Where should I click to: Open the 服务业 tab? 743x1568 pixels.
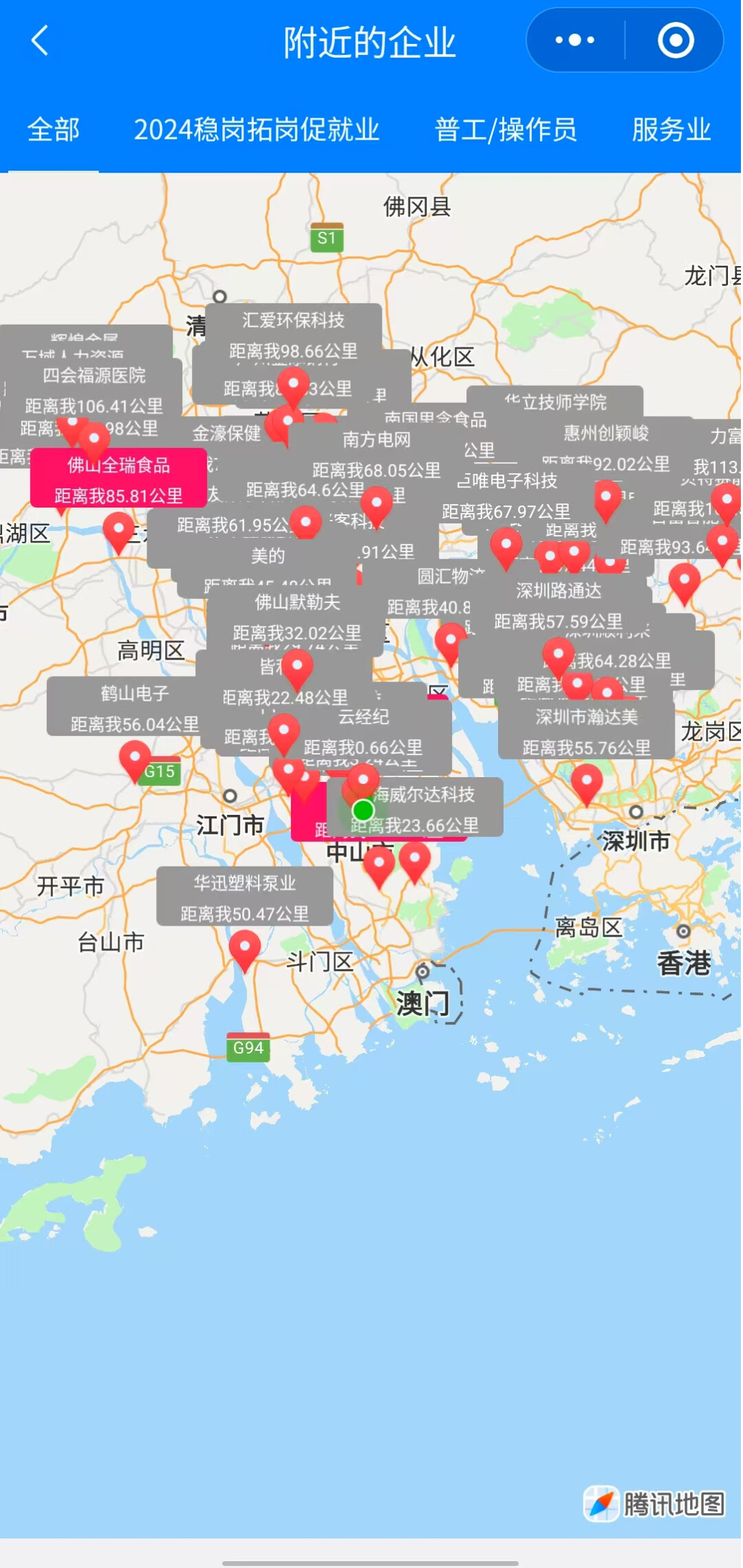671,129
